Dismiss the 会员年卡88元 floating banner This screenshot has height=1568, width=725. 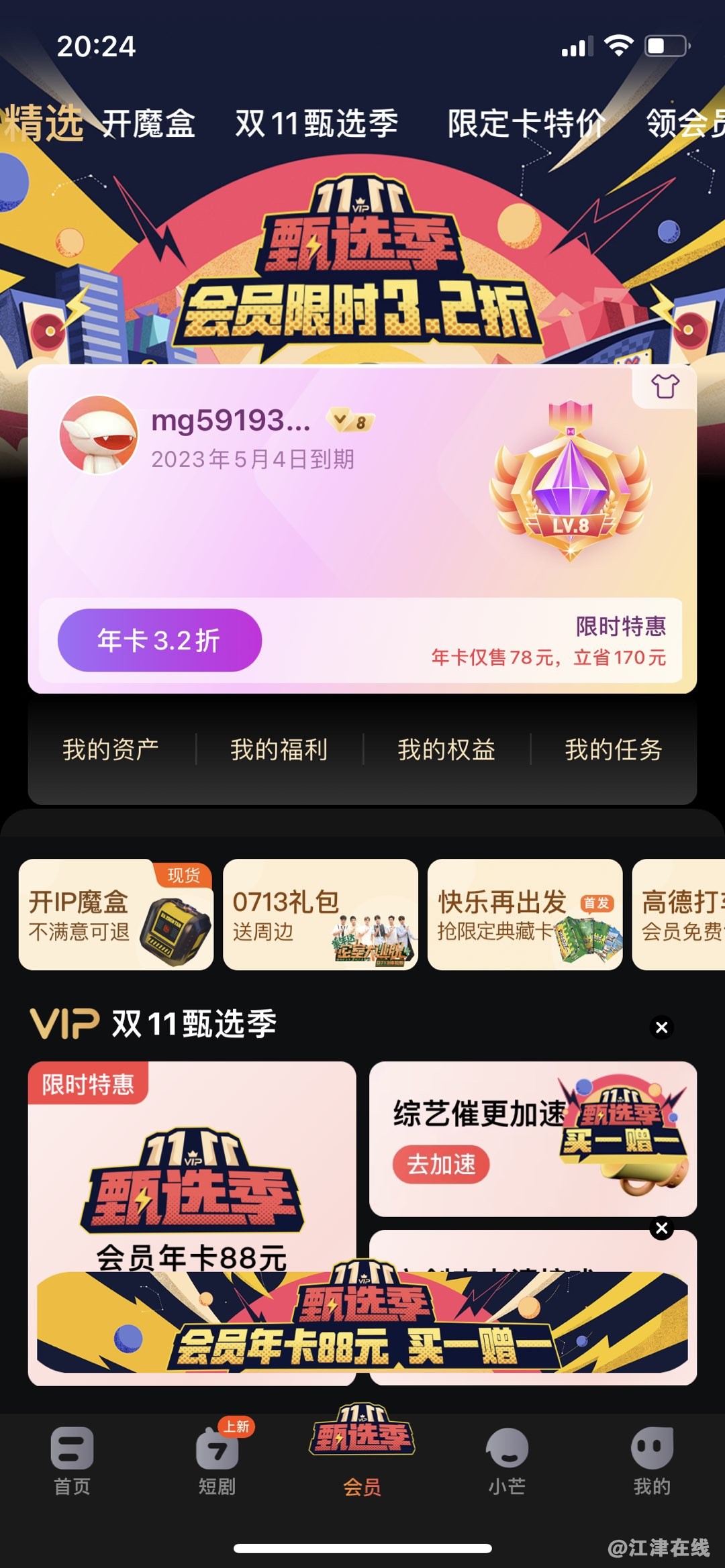(x=662, y=1228)
